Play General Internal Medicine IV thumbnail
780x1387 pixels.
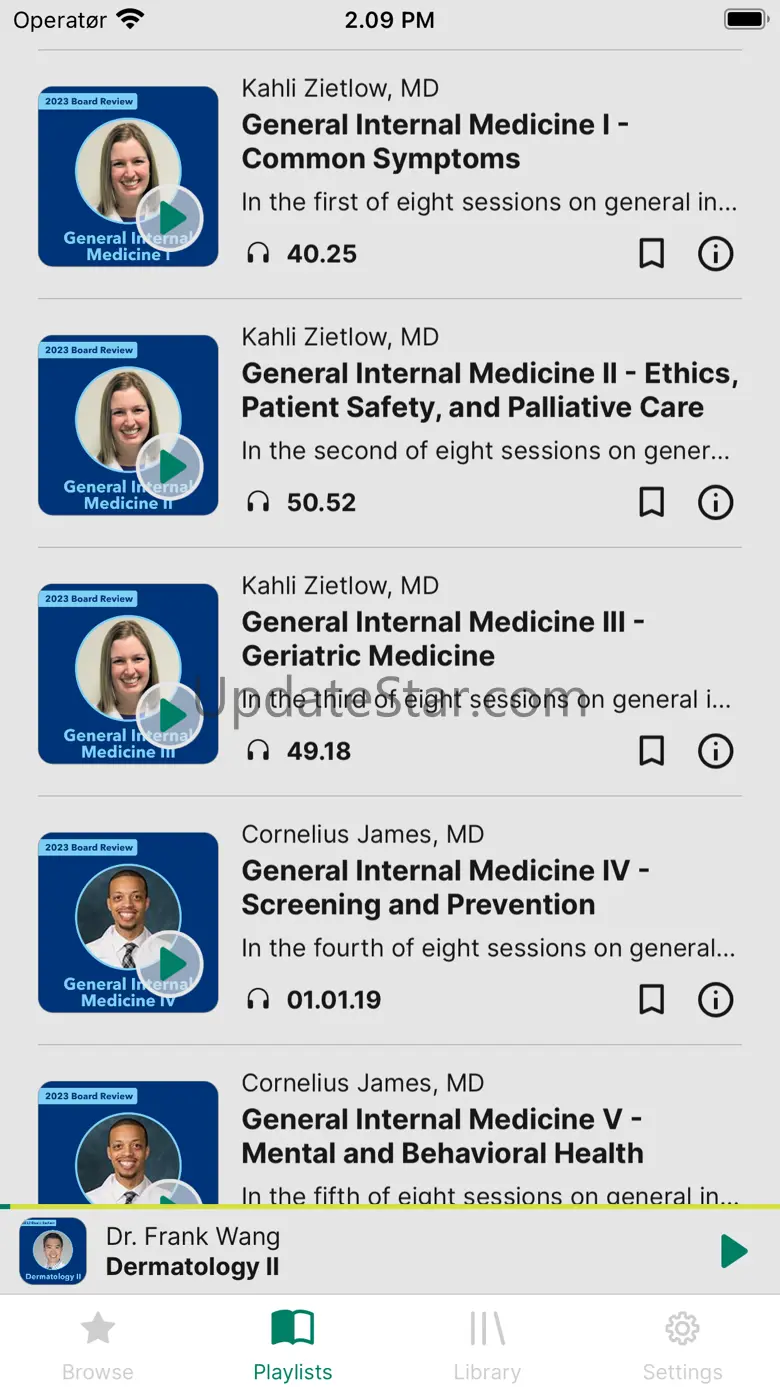tap(128, 923)
